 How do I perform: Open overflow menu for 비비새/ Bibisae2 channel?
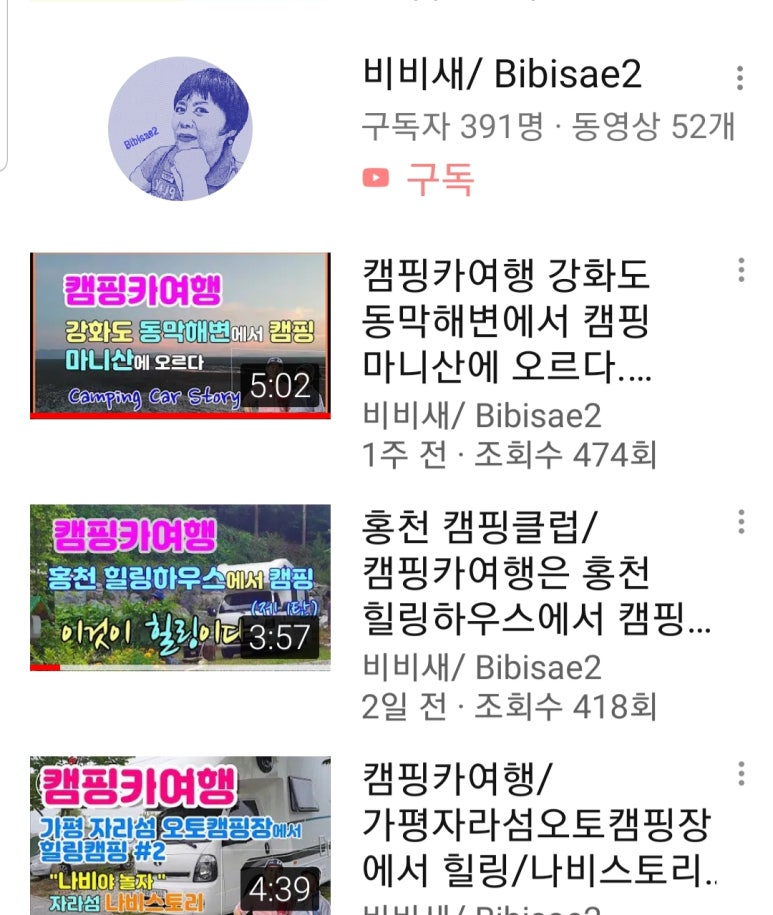[x=739, y=78]
